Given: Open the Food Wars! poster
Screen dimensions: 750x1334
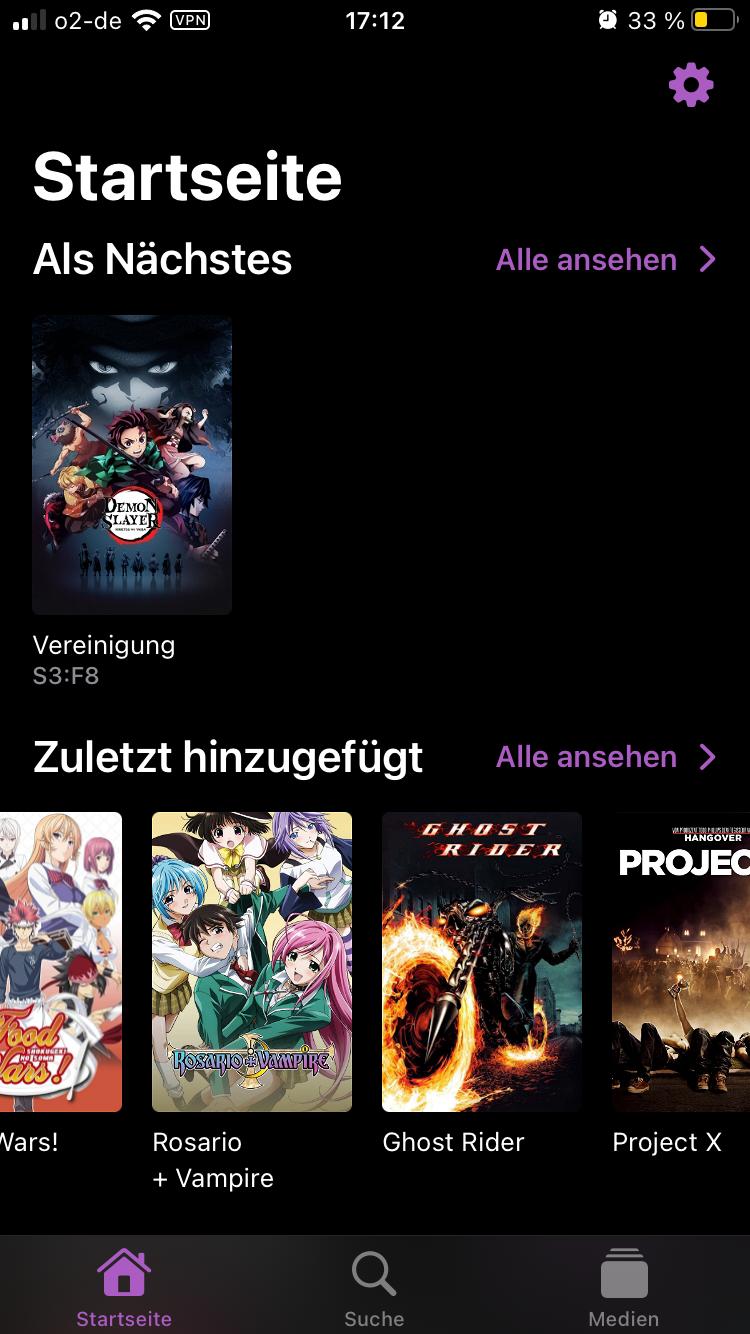Looking at the screenshot, I should 60,962.
